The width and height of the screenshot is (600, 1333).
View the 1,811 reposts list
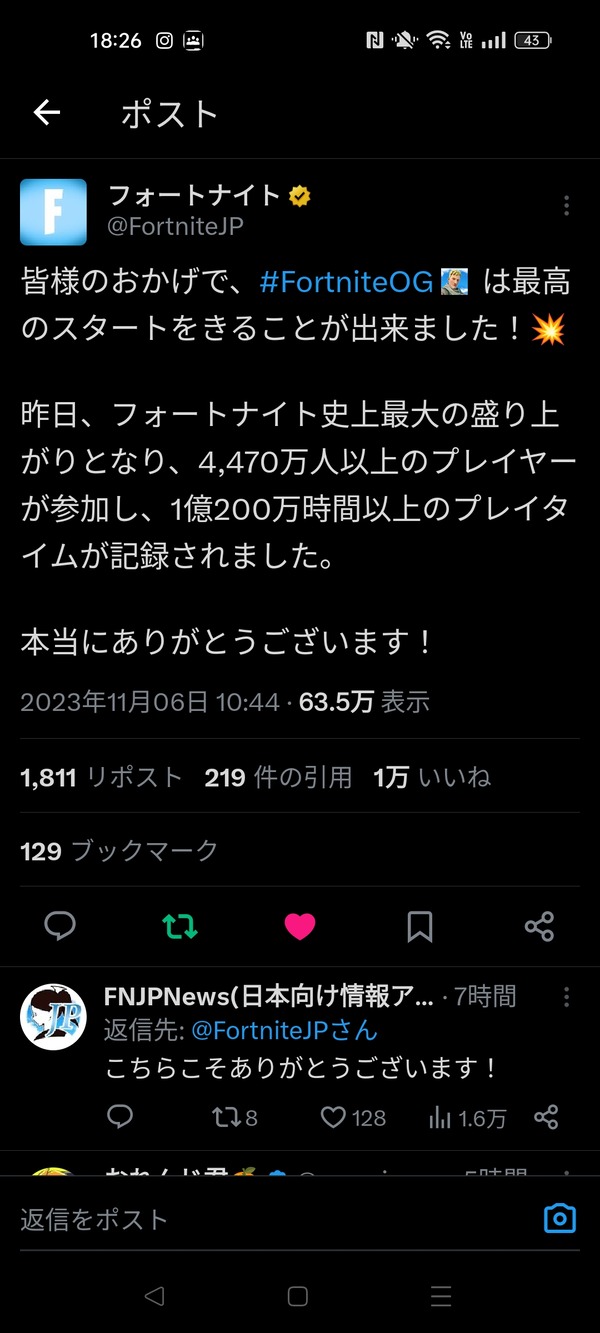101,777
